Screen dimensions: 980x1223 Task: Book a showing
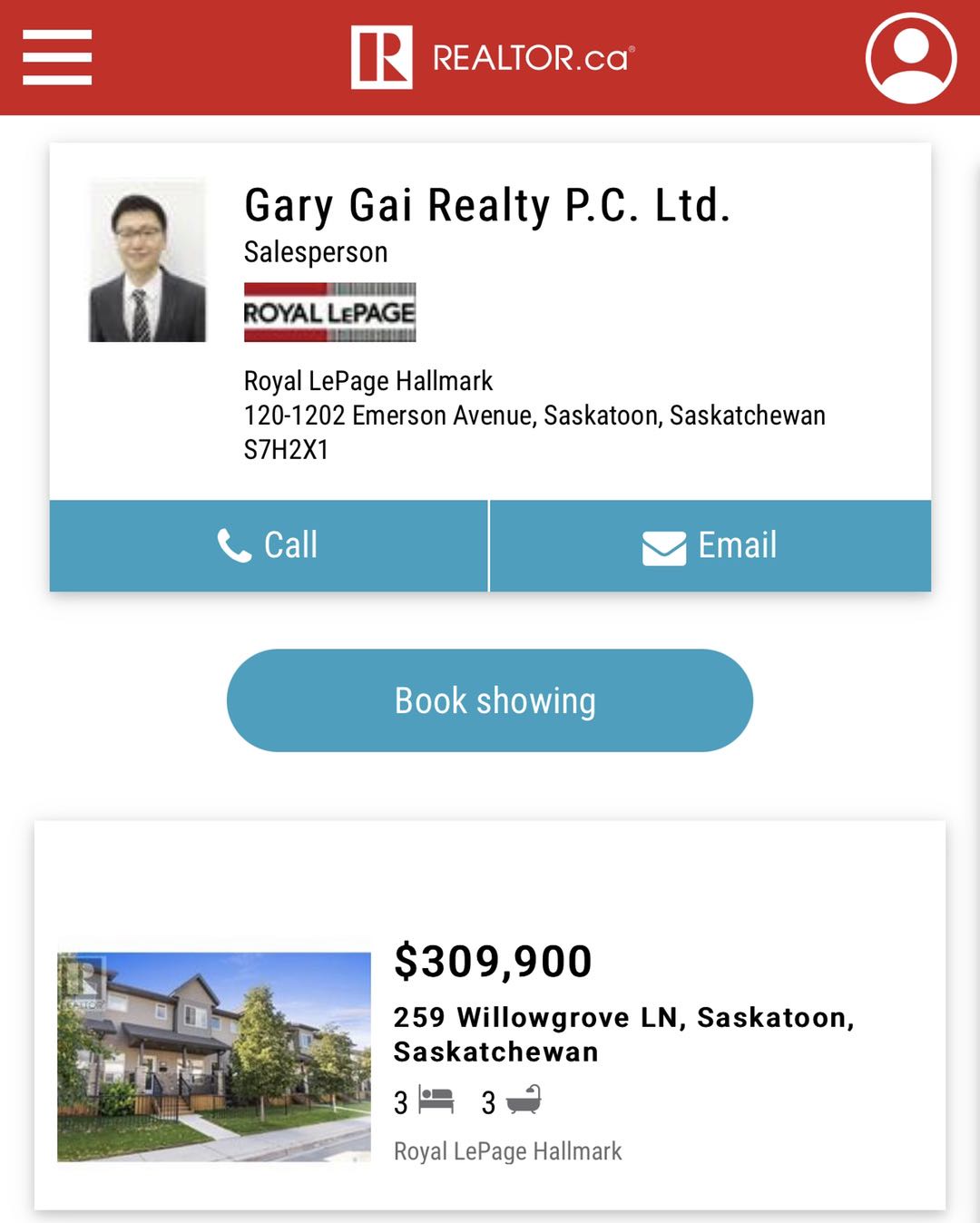pos(490,700)
